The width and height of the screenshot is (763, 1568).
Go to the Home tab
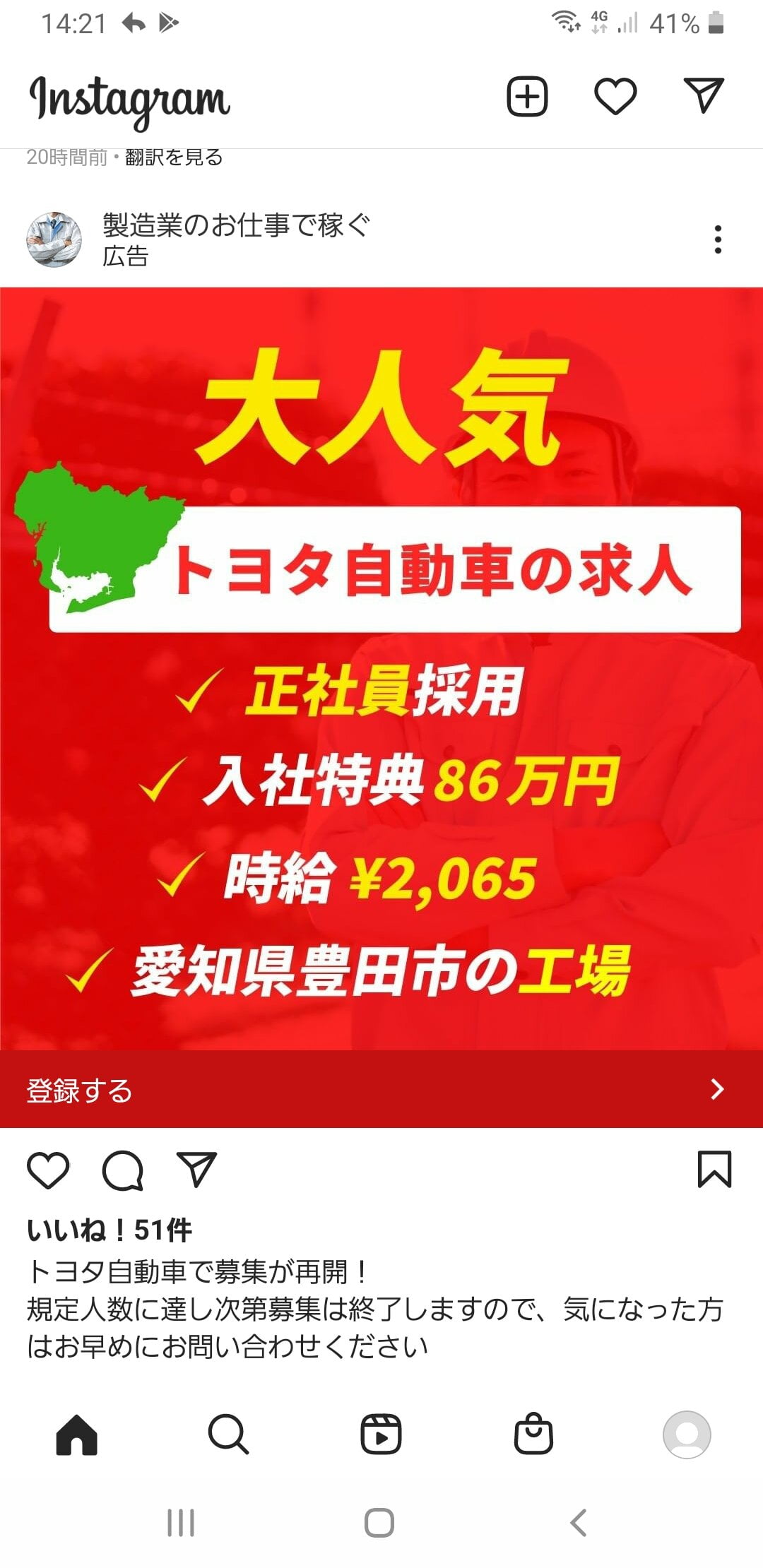pyautogui.click(x=76, y=1435)
